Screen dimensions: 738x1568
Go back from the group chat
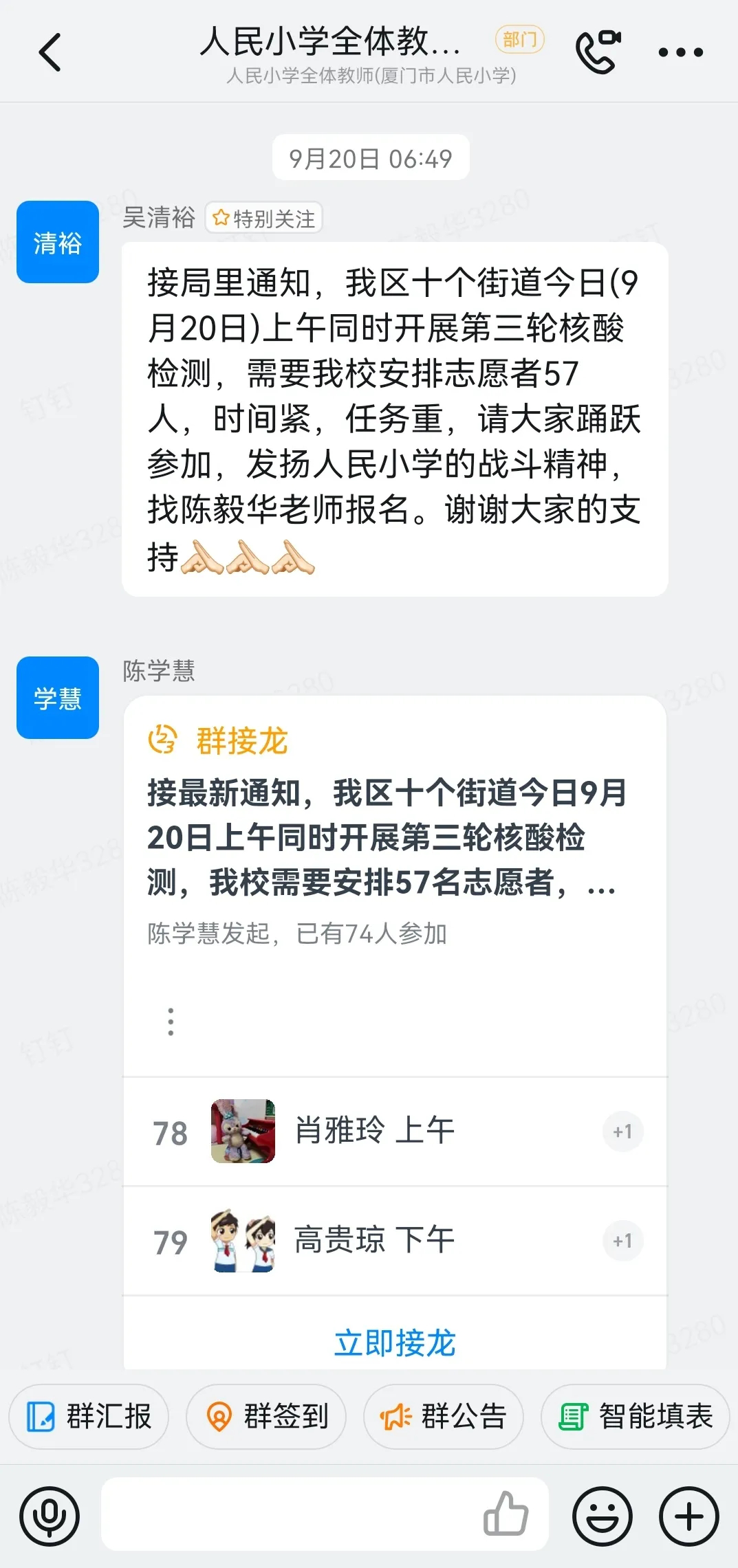click(x=50, y=52)
